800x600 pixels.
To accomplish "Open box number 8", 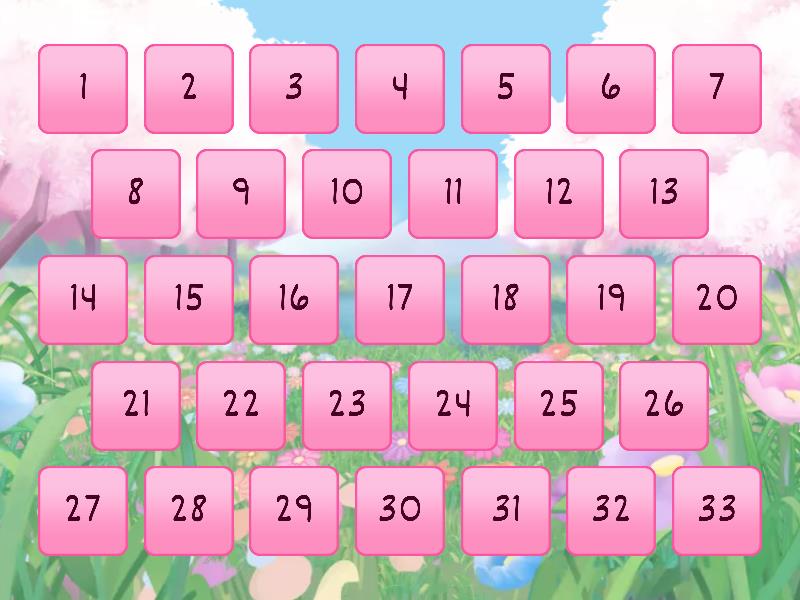I will [x=136, y=193].
